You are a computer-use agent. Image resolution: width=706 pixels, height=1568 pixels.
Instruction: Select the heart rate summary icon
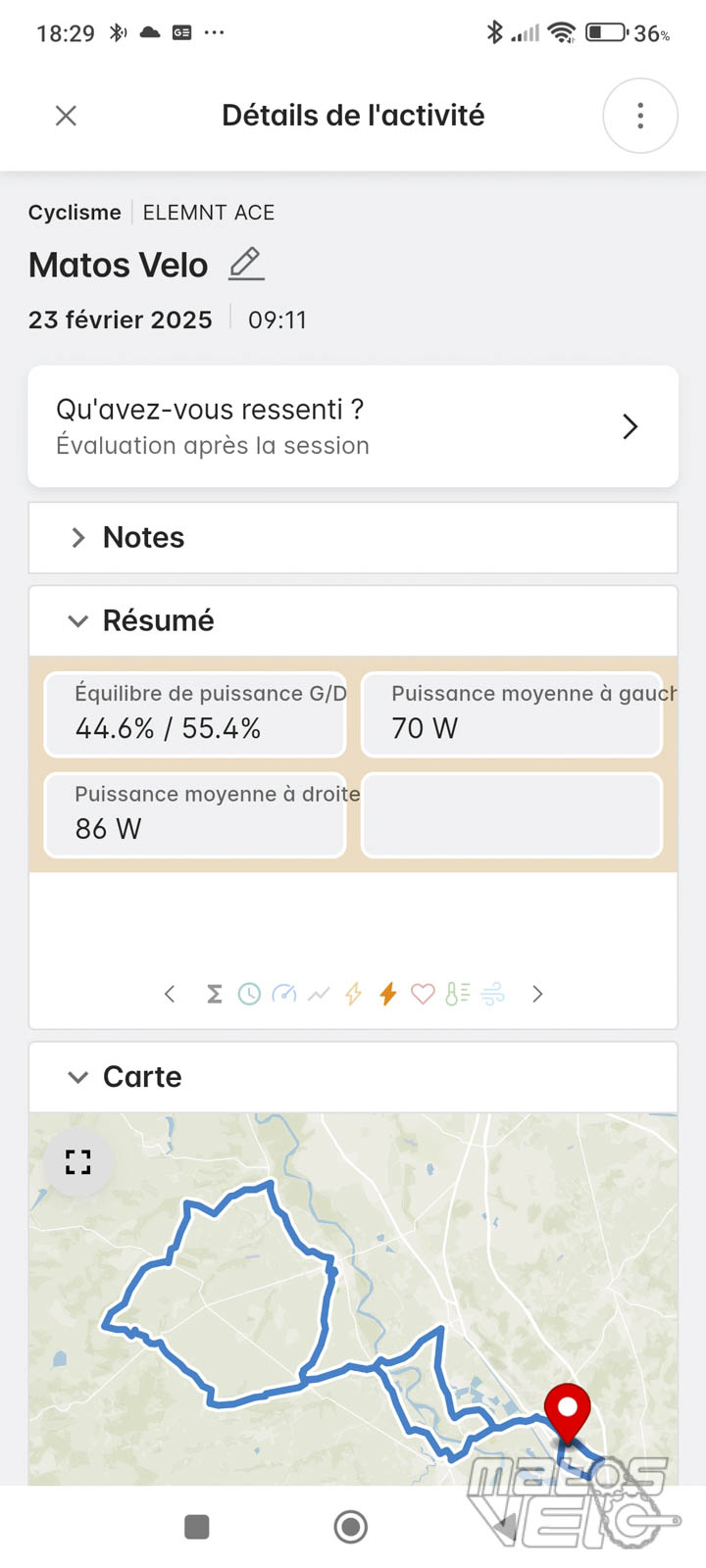click(423, 994)
